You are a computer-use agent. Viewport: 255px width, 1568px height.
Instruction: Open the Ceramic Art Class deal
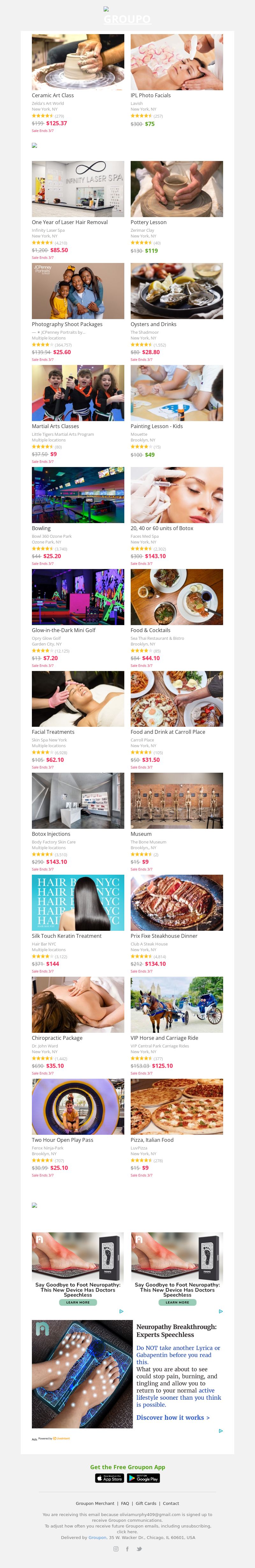point(78,62)
